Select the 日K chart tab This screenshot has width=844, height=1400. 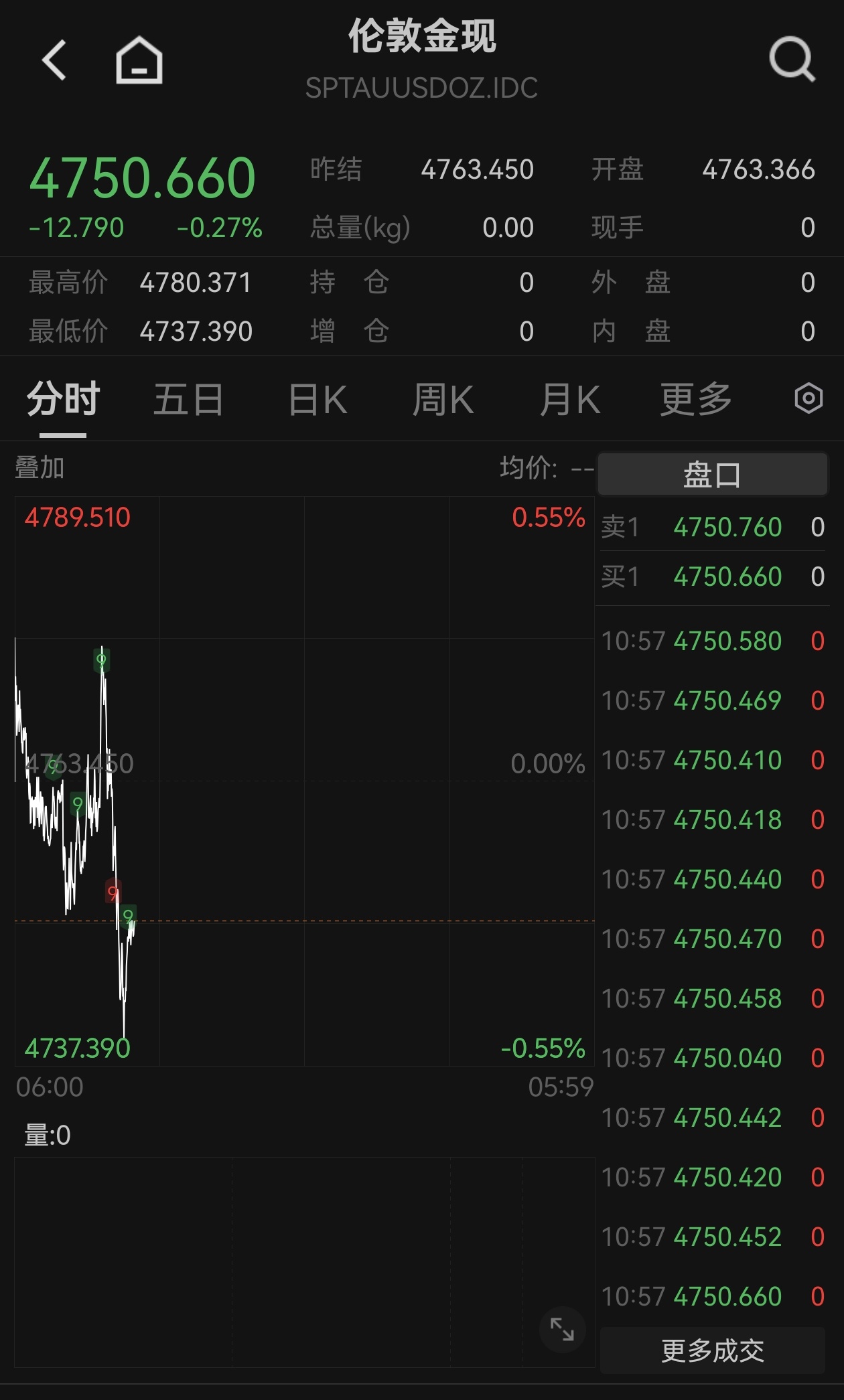(318, 400)
